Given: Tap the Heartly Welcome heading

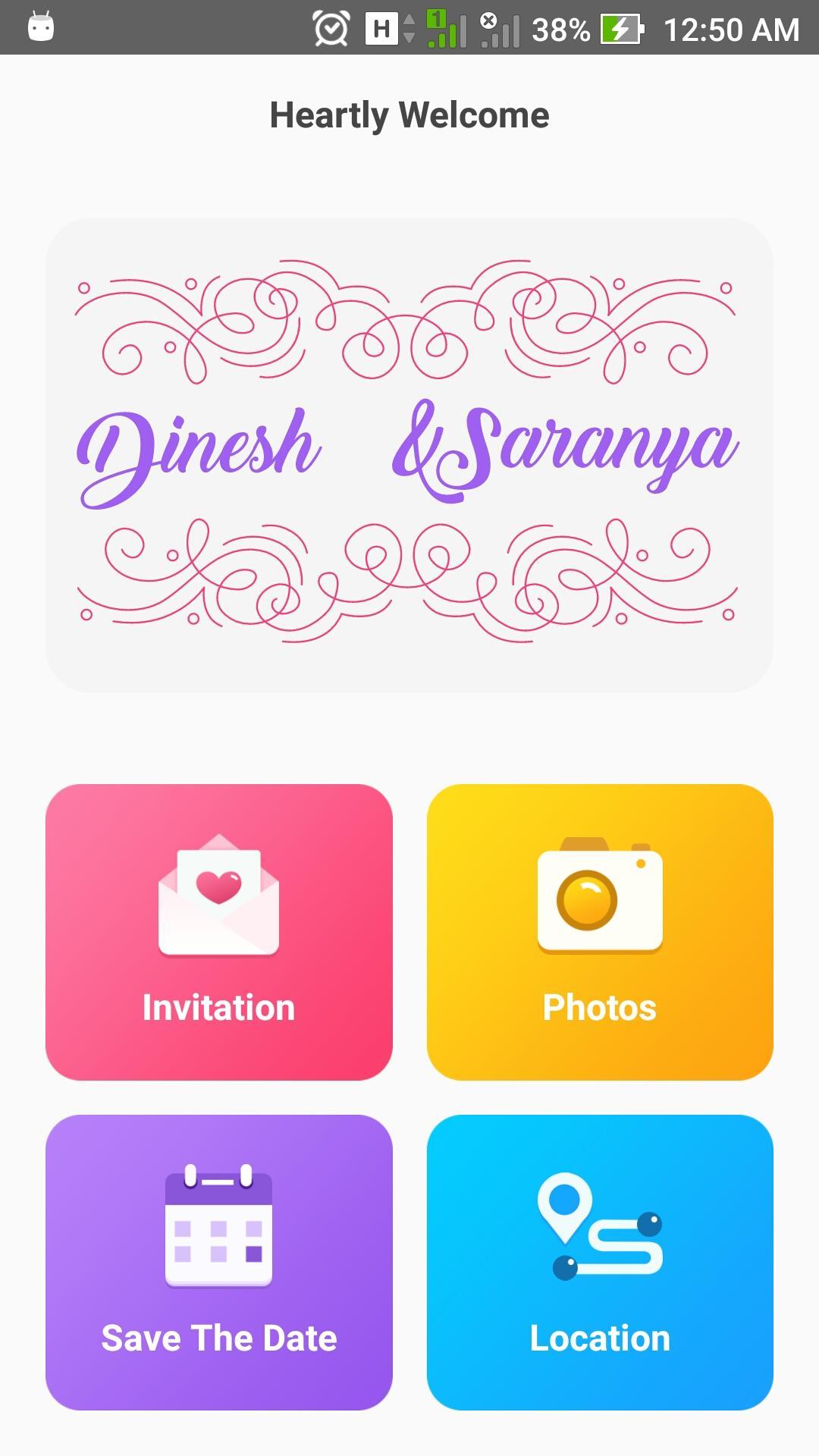Looking at the screenshot, I should (x=409, y=115).
